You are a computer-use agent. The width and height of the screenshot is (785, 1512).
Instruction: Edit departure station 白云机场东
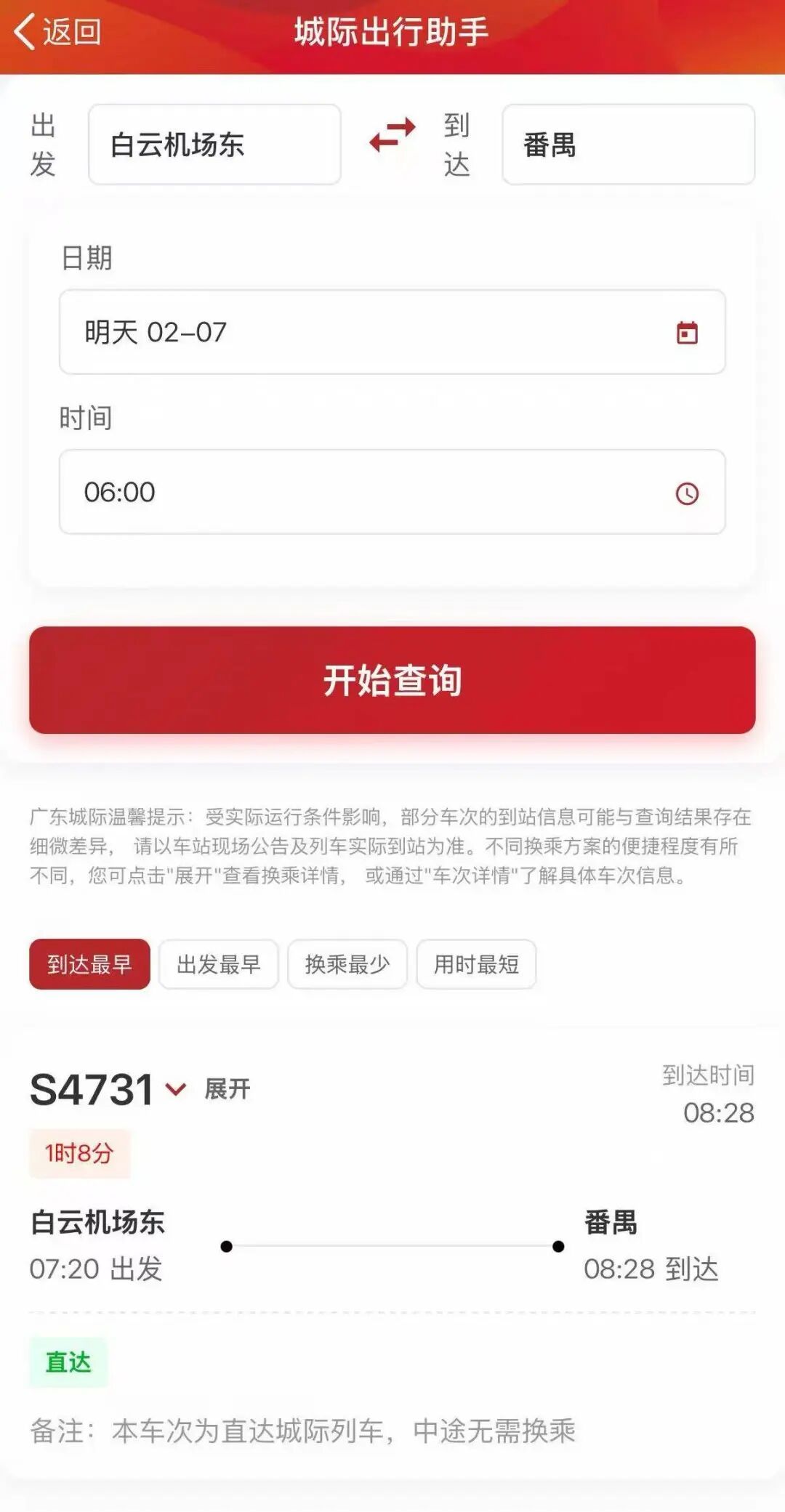[214, 145]
